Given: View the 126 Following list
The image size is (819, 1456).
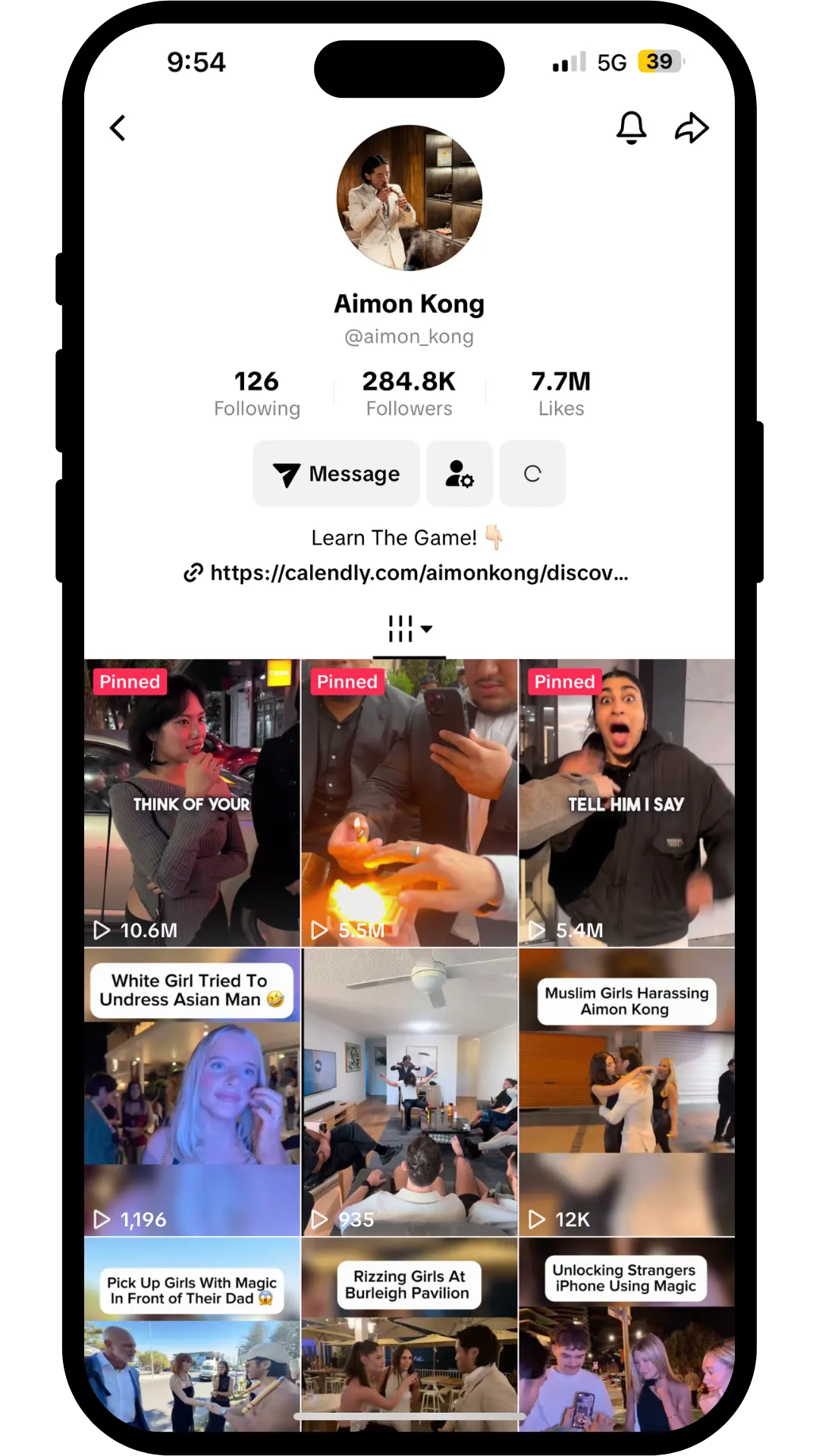Looking at the screenshot, I should (x=257, y=394).
